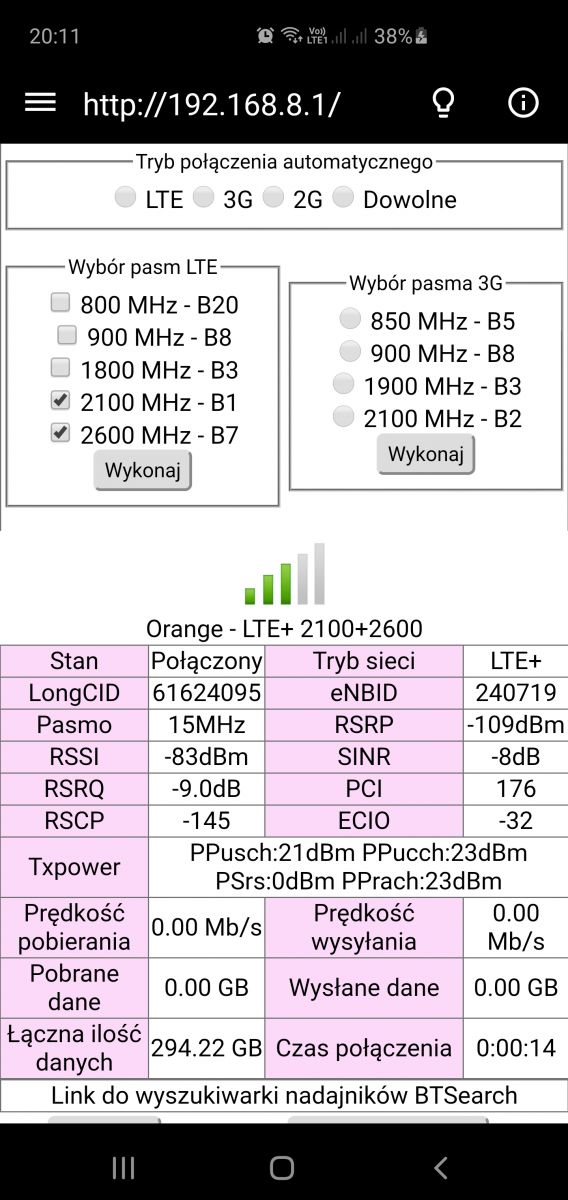Enable the 900 MHz - B8 LTE band checkbox

(67, 335)
